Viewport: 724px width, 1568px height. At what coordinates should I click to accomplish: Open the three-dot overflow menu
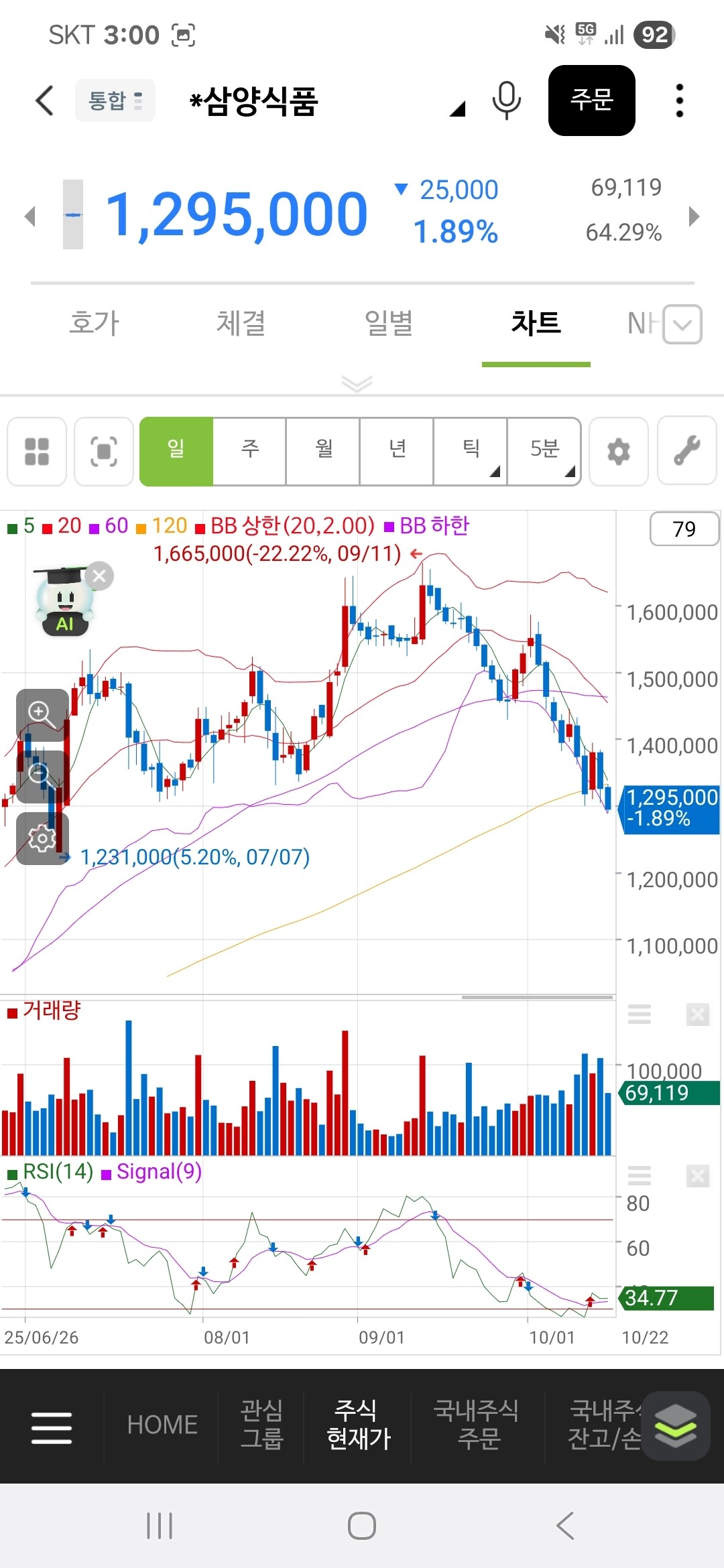[680, 101]
